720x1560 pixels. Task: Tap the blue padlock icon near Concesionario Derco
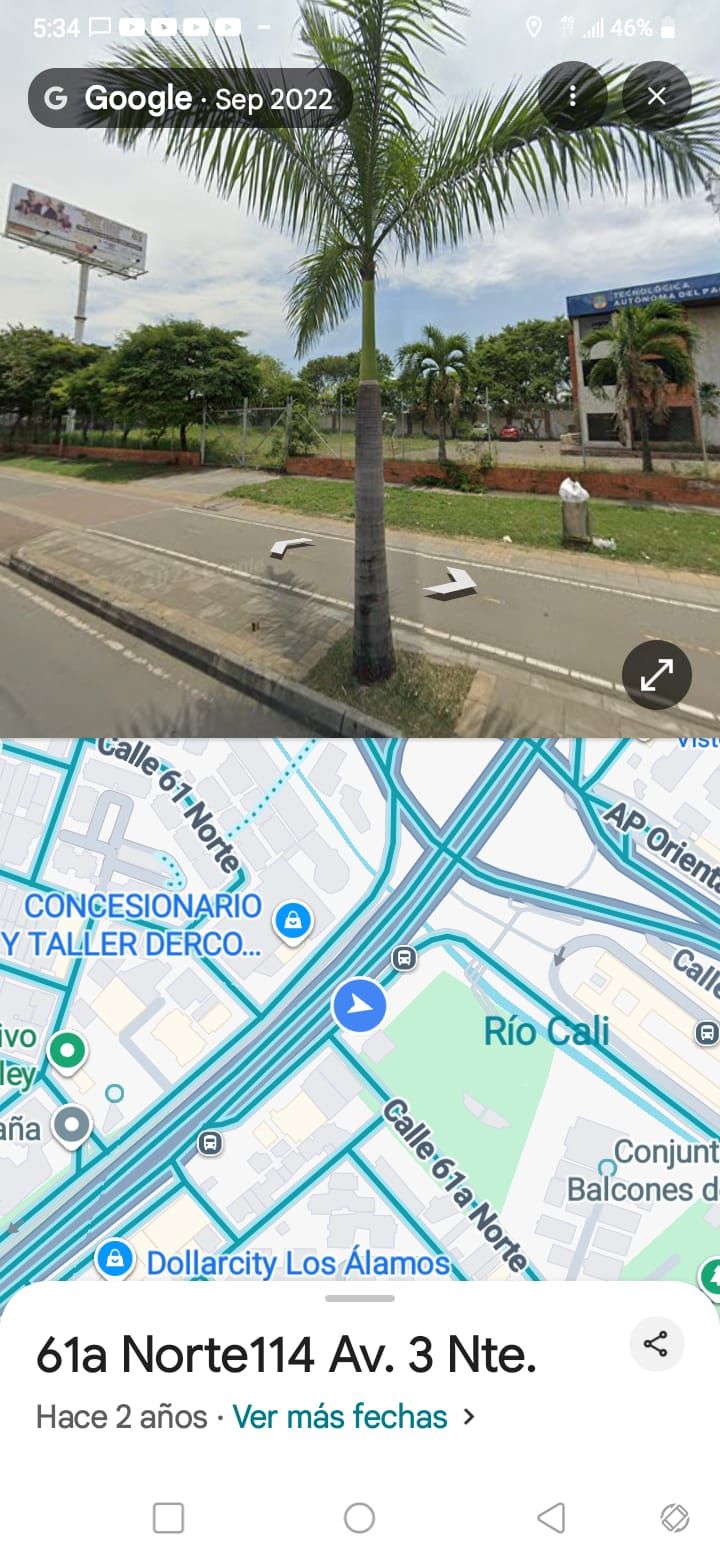294,920
